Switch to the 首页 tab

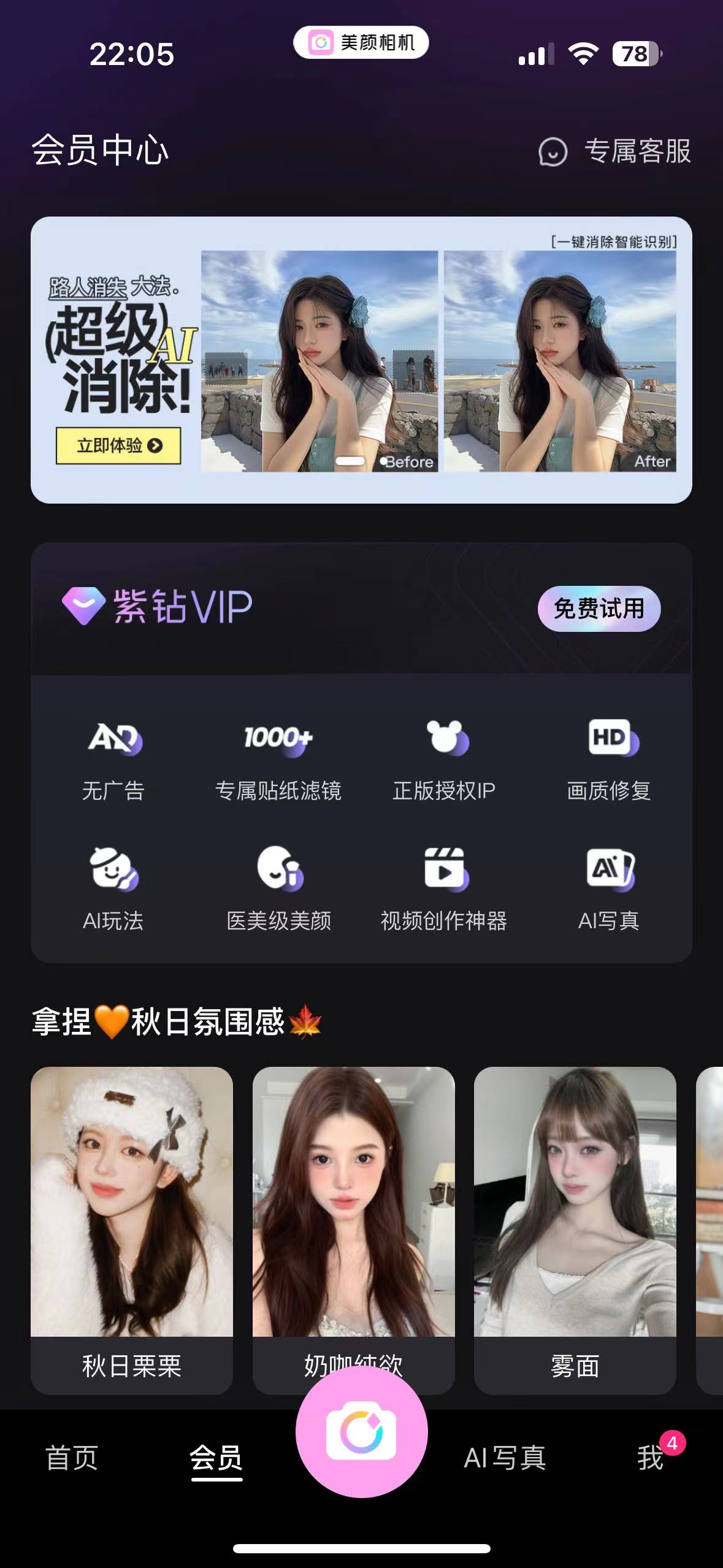(x=72, y=1458)
